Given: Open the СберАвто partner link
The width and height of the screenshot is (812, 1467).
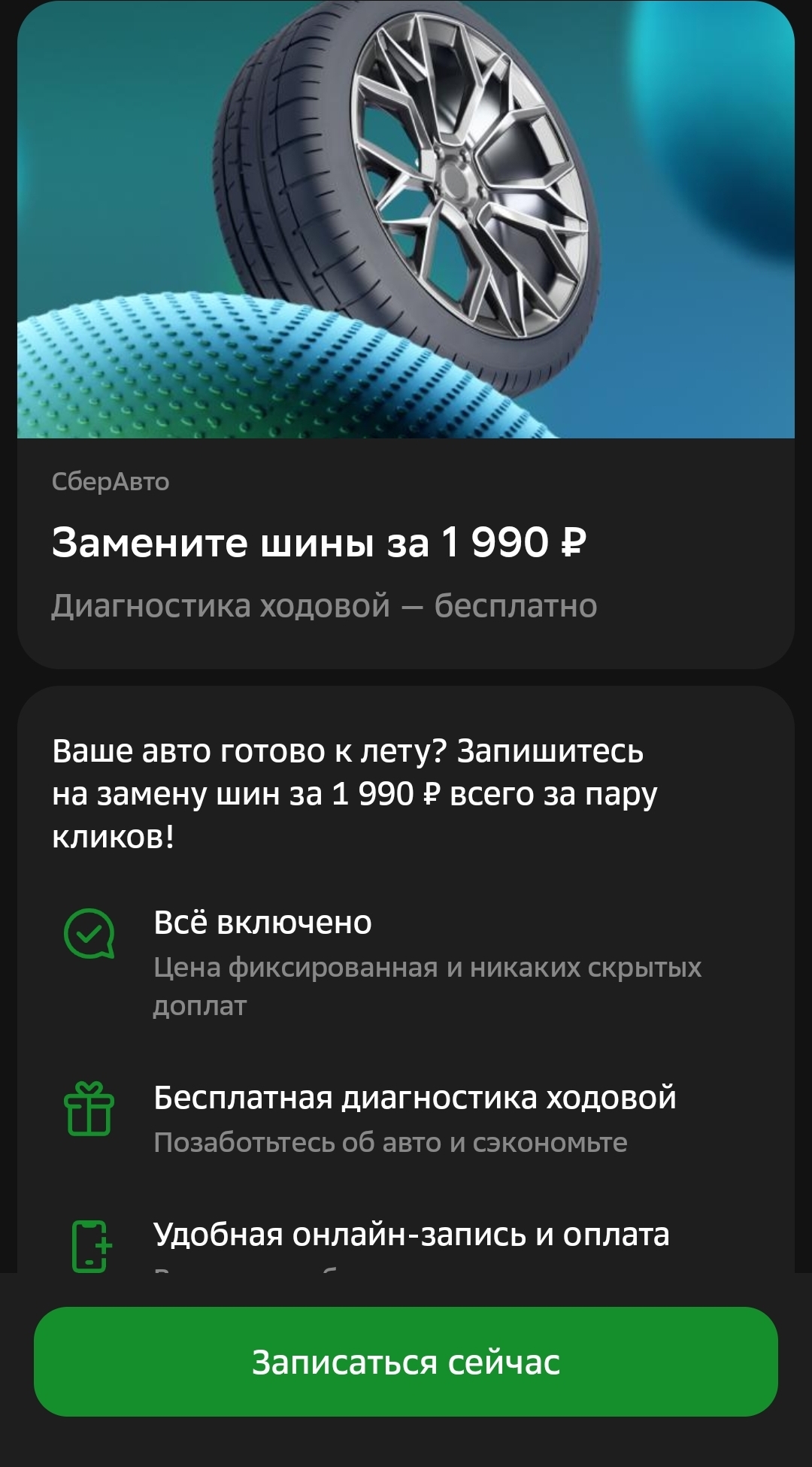Looking at the screenshot, I should tap(110, 481).
